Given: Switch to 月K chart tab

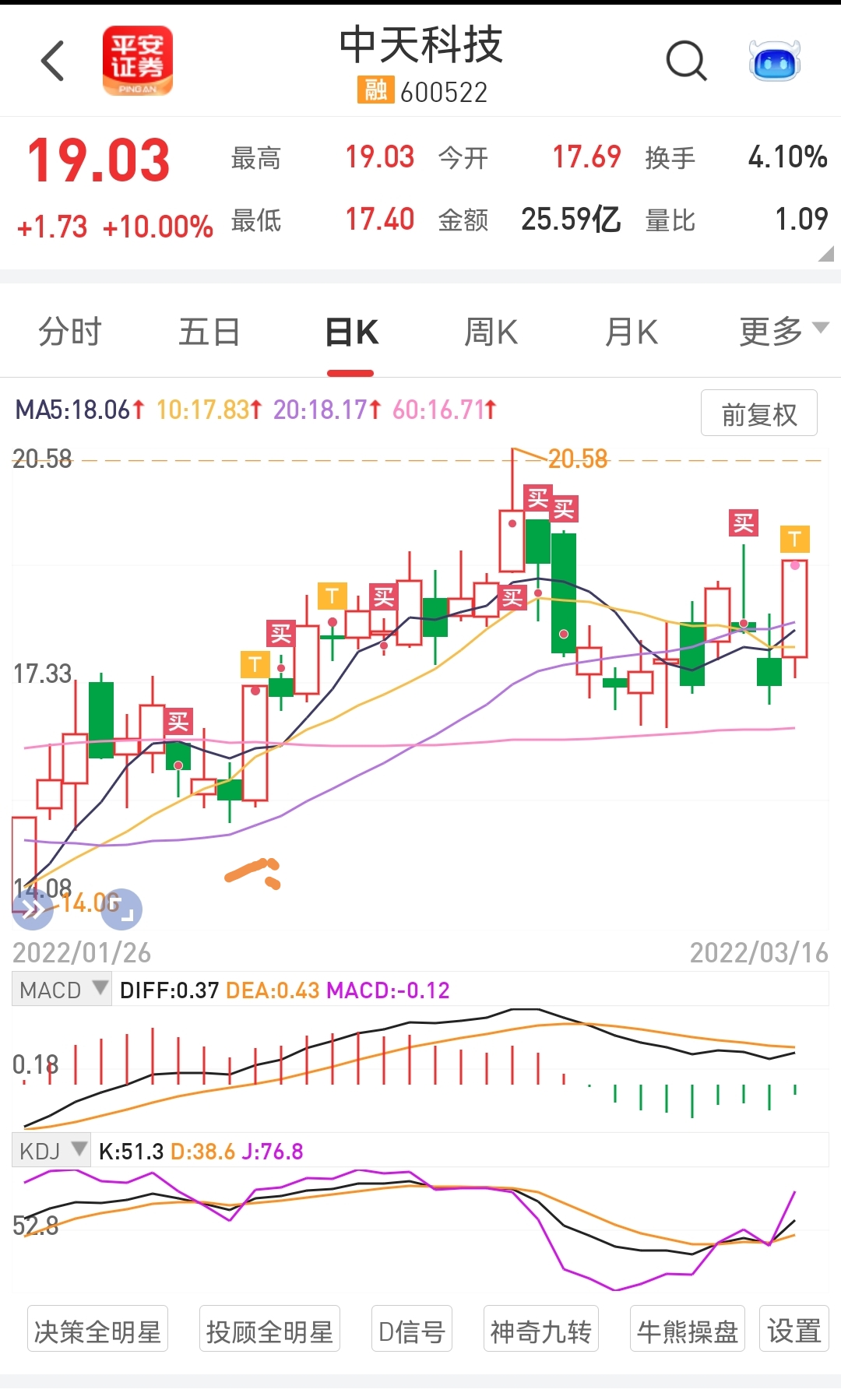Looking at the screenshot, I should click(632, 332).
